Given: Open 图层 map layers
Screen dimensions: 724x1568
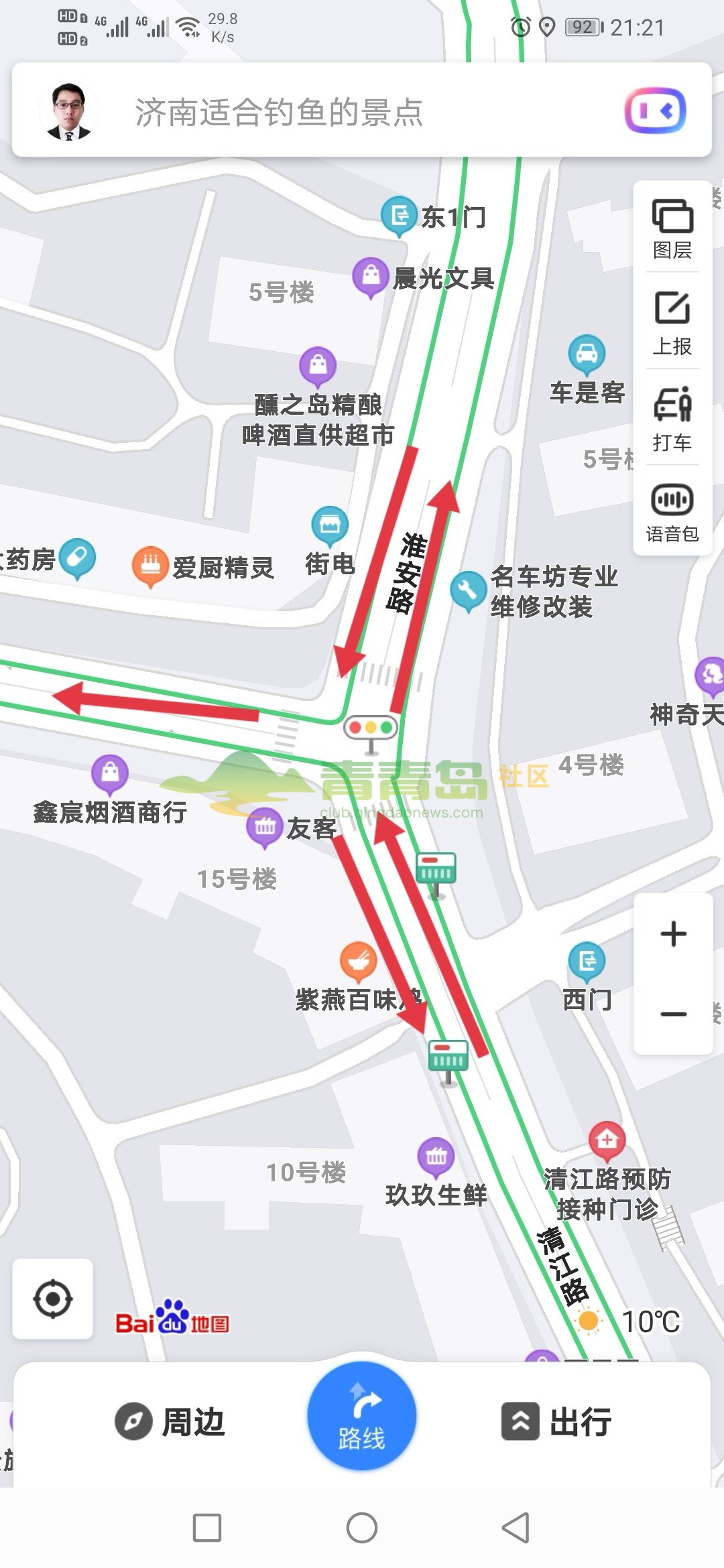Looking at the screenshot, I should point(672,228).
